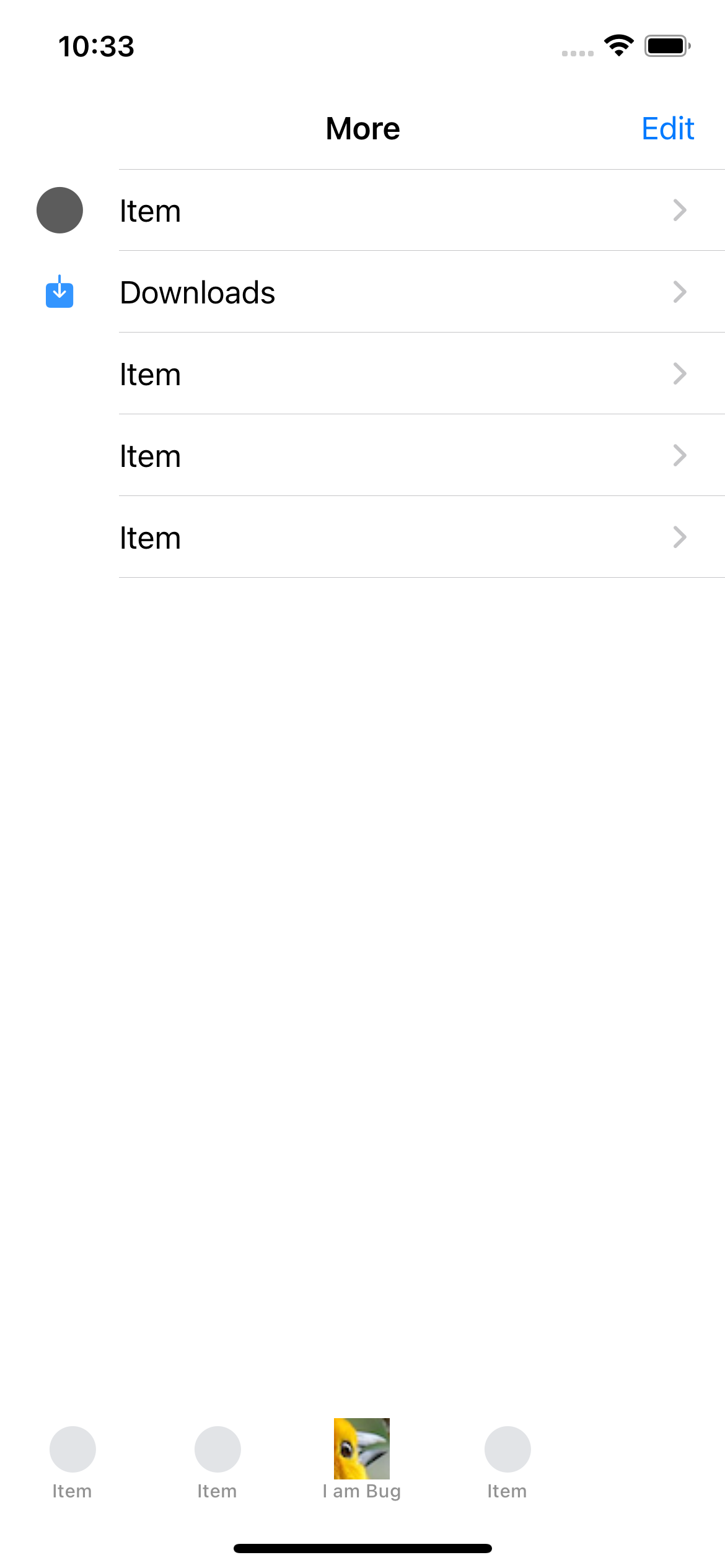Screen dimensions: 725x1568
Task: Switch to the I am Bug tab
Action: coord(362,1459)
